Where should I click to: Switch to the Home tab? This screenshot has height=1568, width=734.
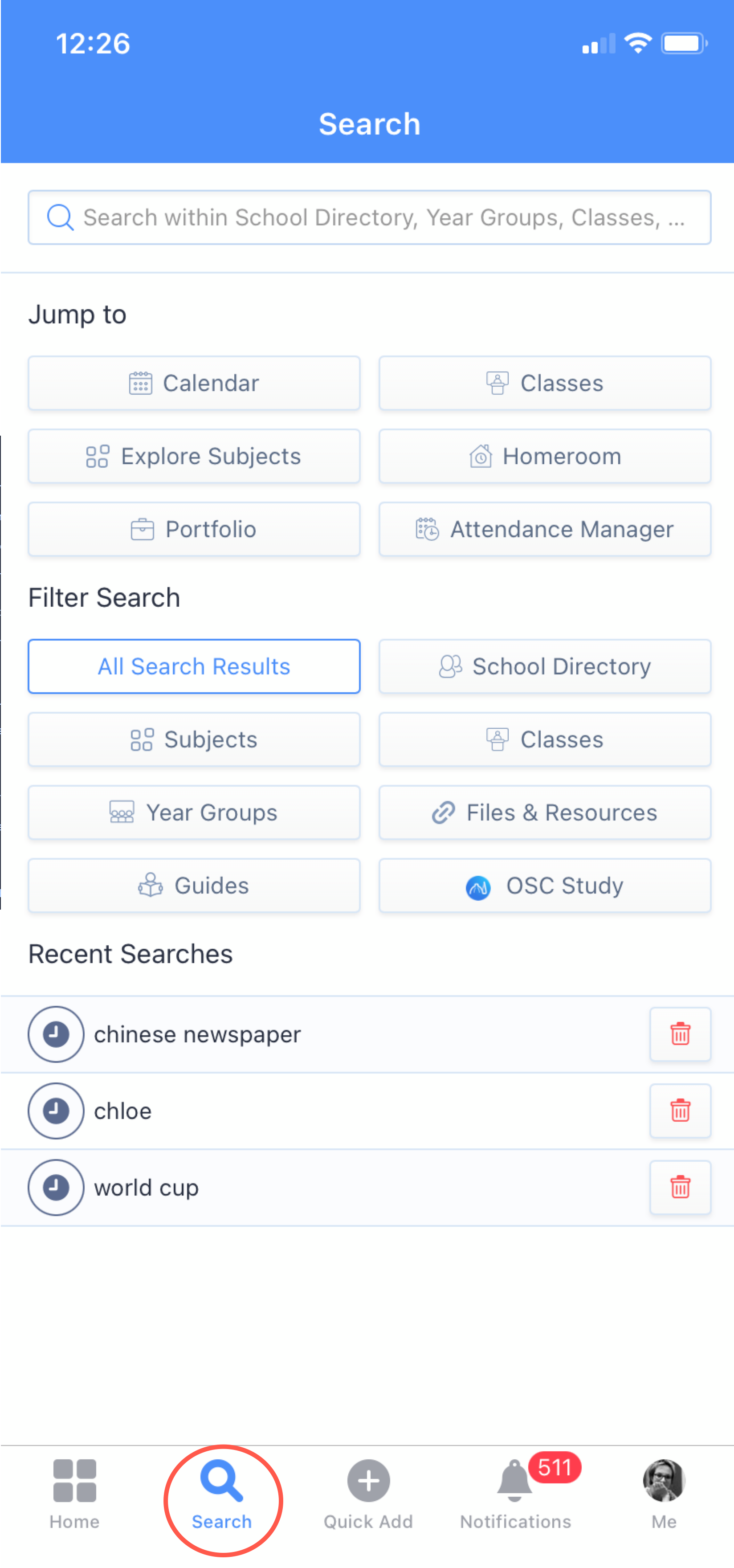coord(74,1494)
